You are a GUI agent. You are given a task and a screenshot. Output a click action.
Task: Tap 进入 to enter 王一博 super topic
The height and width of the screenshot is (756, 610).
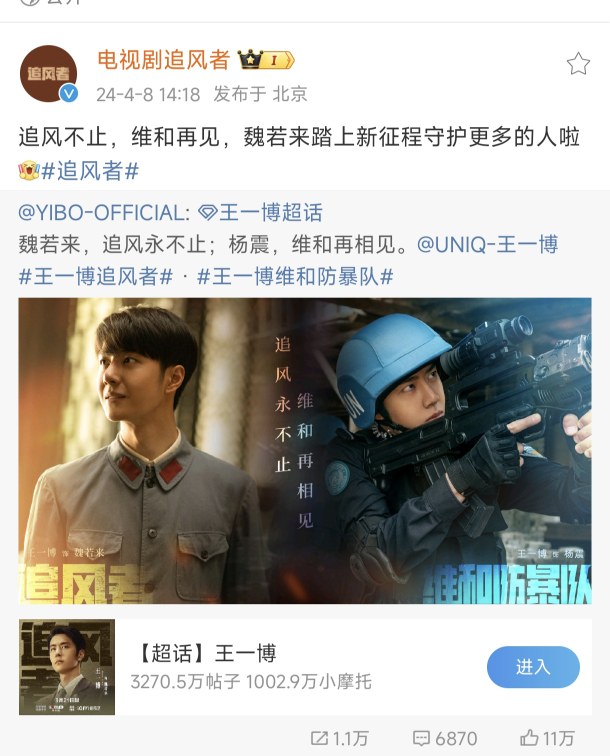coord(533,667)
